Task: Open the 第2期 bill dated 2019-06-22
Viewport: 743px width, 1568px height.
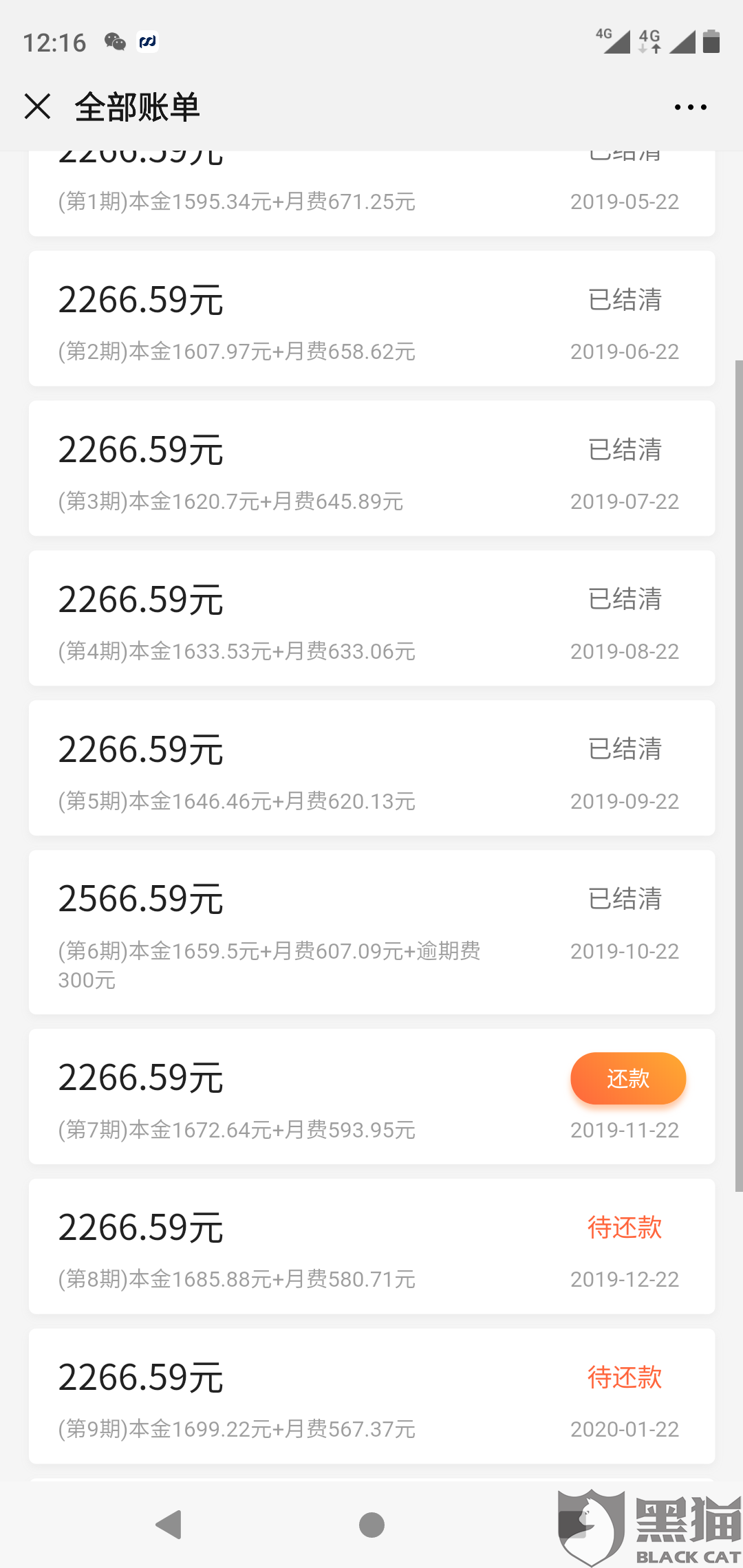Action: [371, 318]
